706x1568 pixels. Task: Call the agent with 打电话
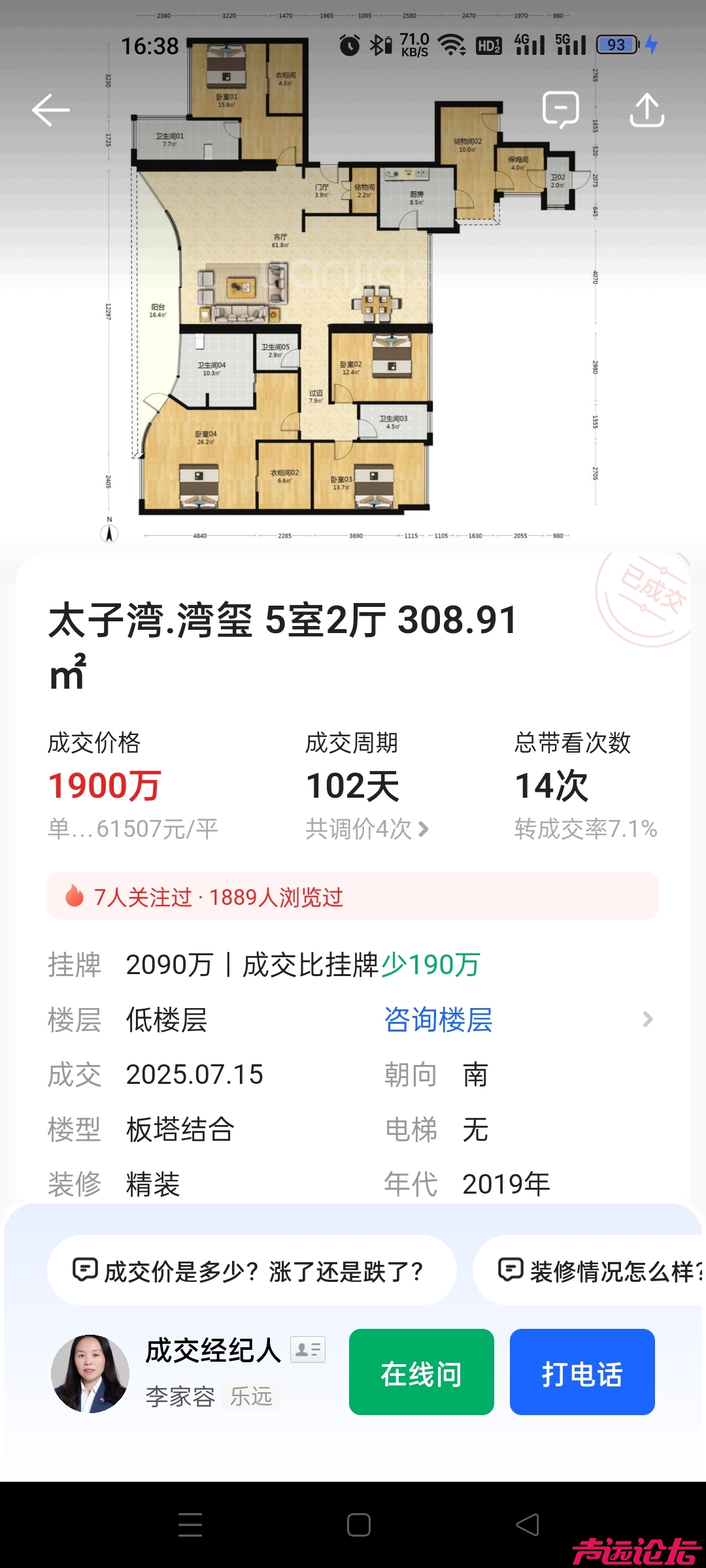click(582, 1372)
